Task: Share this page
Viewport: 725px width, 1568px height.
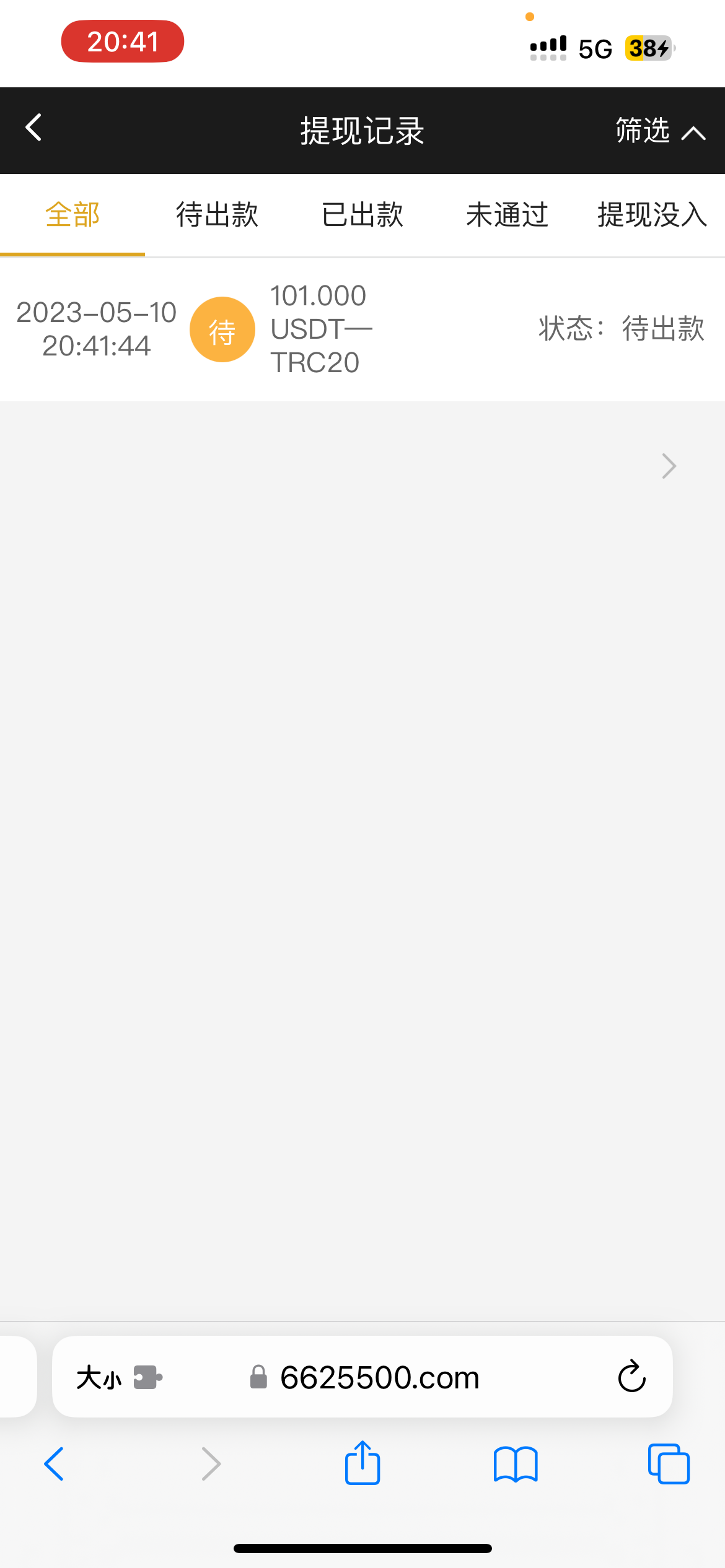Action: [x=362, y=1463]
